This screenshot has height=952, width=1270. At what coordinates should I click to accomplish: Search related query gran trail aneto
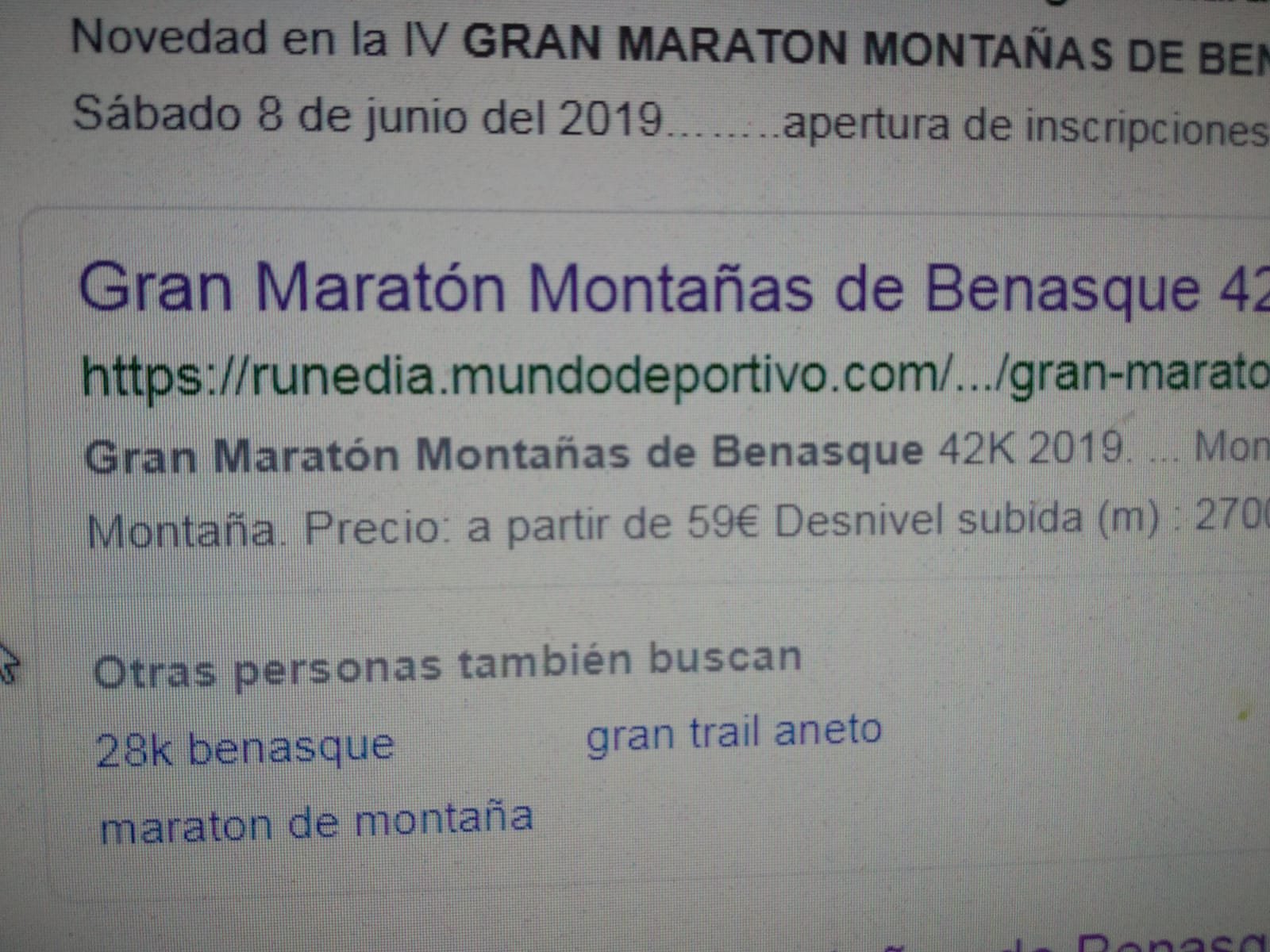tap(733, 732)
